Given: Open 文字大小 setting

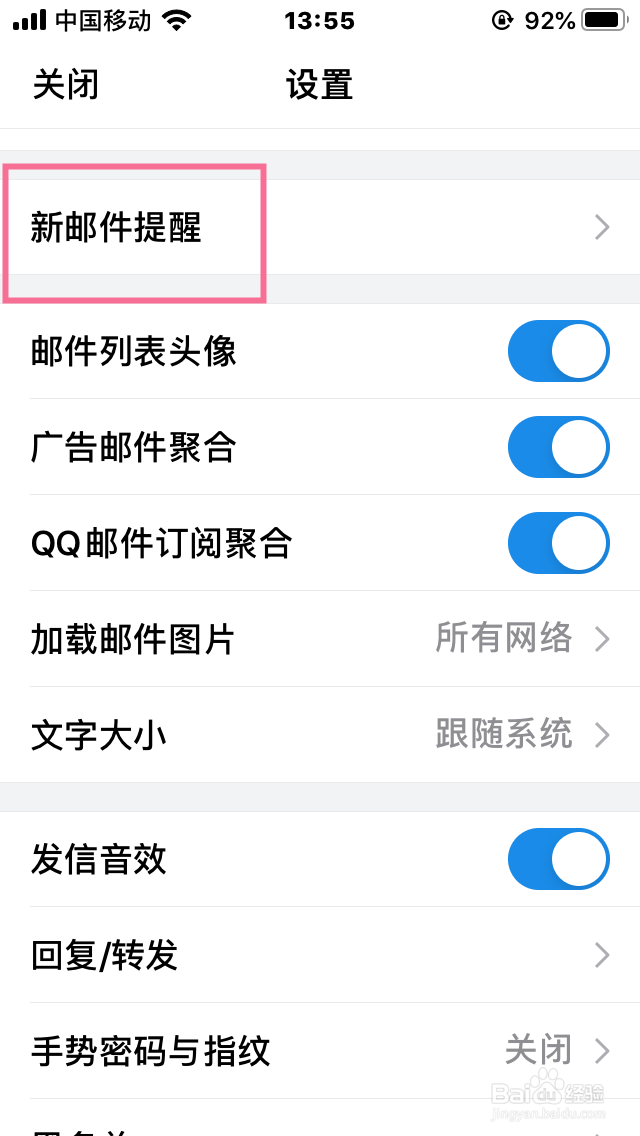Looking at the screenshot, I should tap(320, 735).
